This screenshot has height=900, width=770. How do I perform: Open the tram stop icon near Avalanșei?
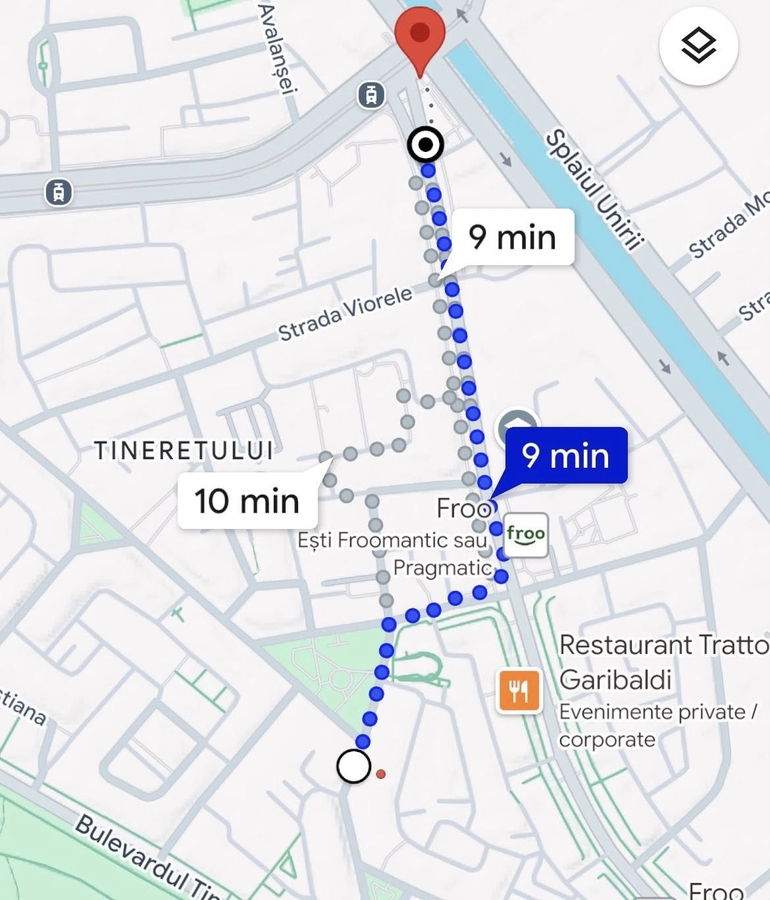point(372,95)
